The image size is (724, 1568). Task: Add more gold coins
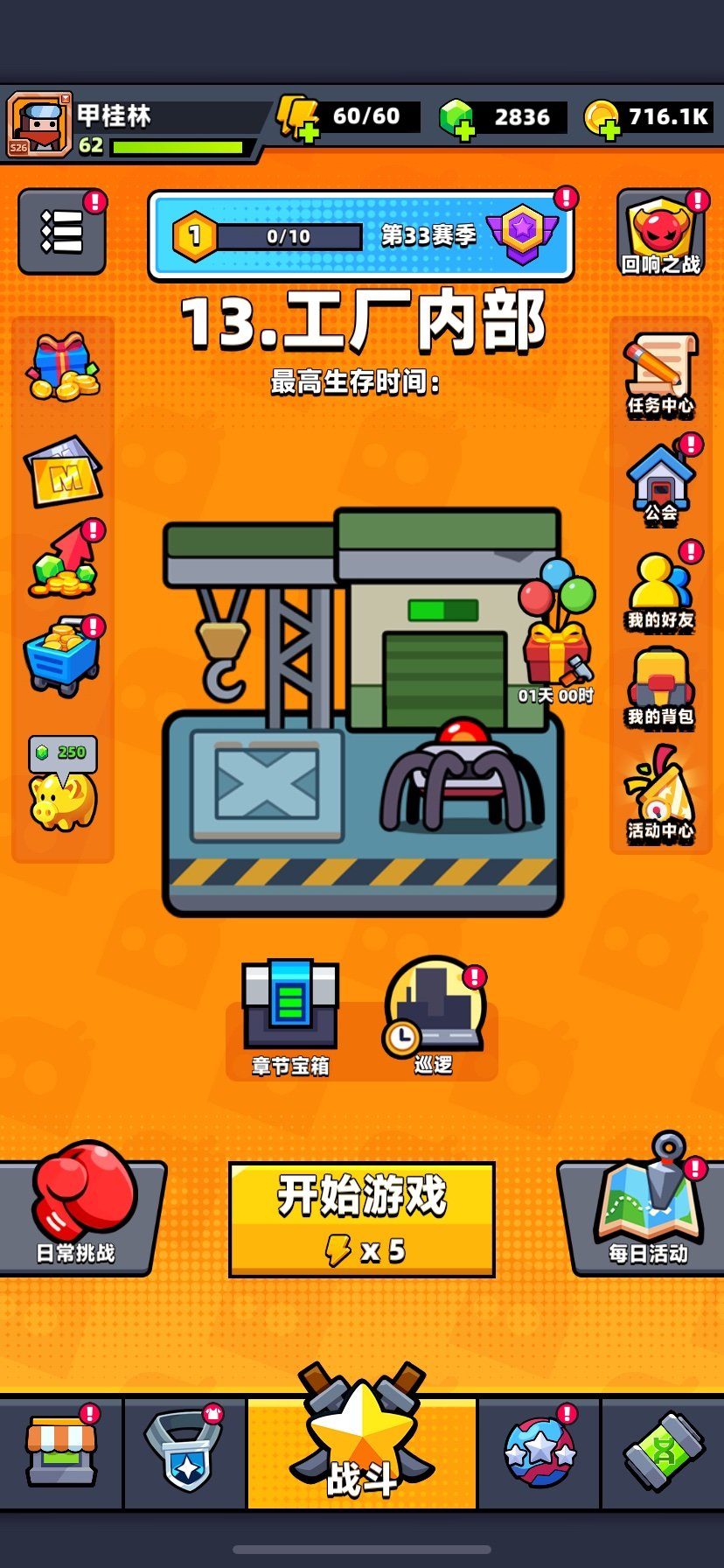coord(610,131)
